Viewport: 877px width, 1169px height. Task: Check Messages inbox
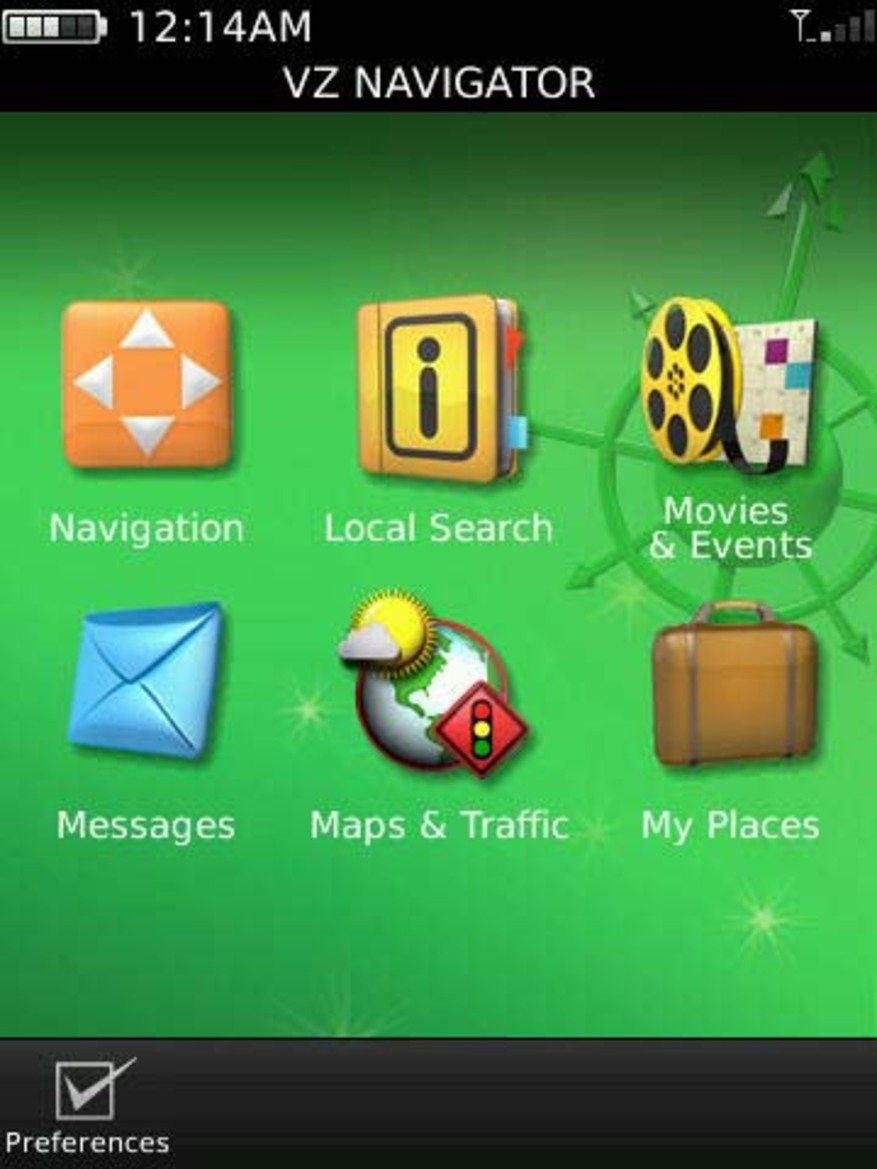click(x=146, y=681)
